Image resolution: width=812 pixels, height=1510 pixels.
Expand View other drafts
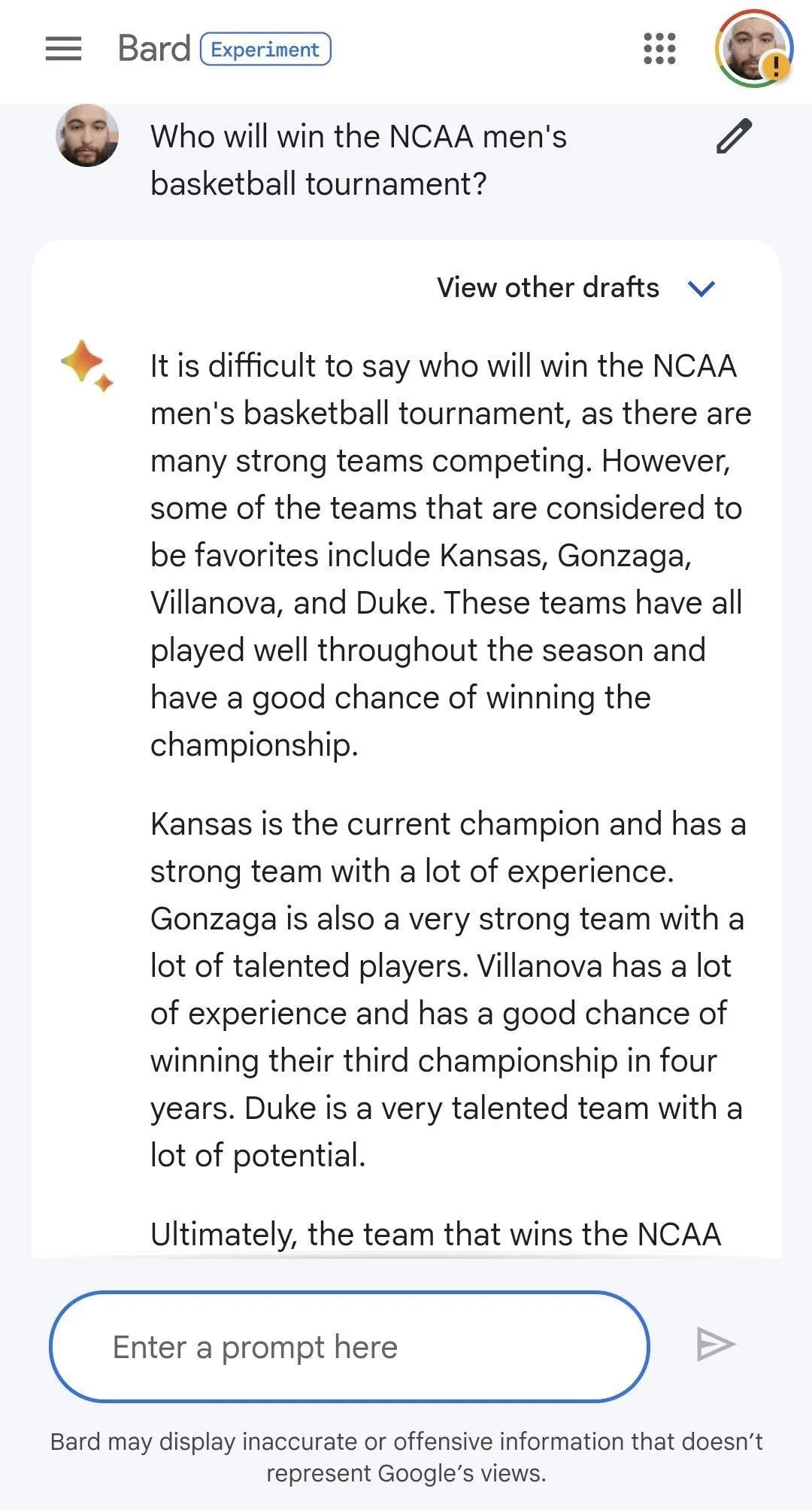pyautogui.click(x=576, y=287)
